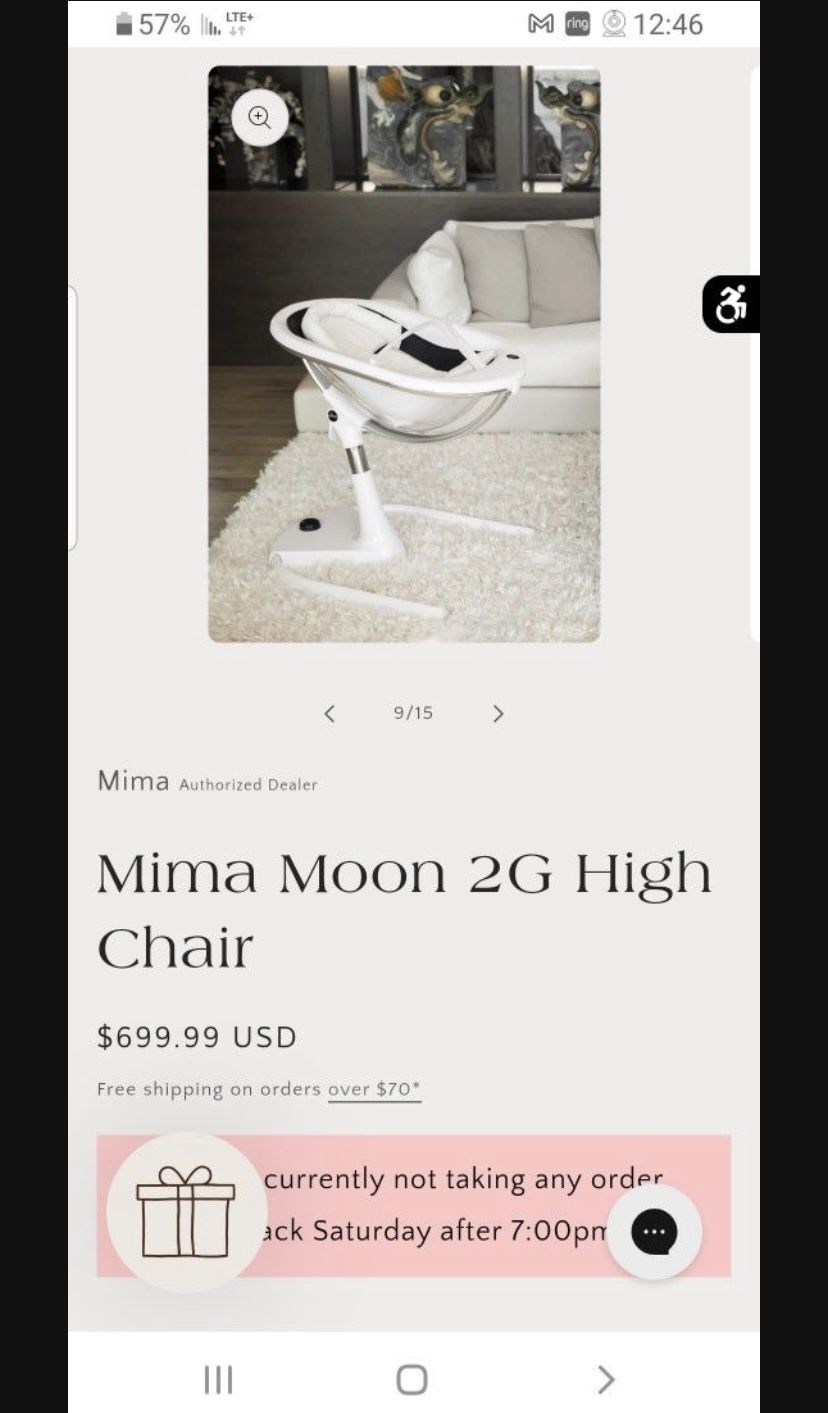This screenshot has height=1413, width=828.
Task: Go to the previous product photo
Action: coord(329,713)
